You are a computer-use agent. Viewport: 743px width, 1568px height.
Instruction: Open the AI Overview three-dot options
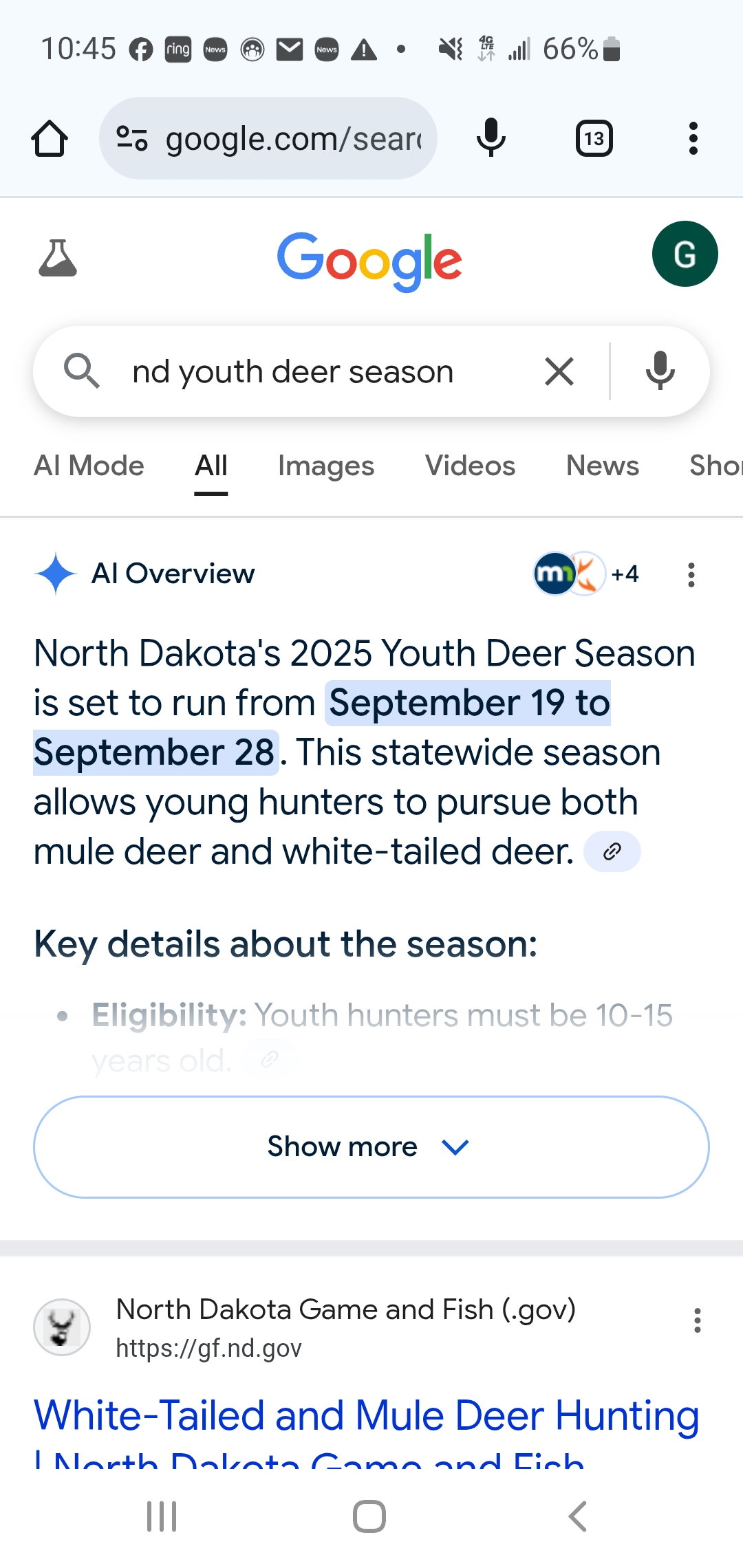[x=690, y=574]
